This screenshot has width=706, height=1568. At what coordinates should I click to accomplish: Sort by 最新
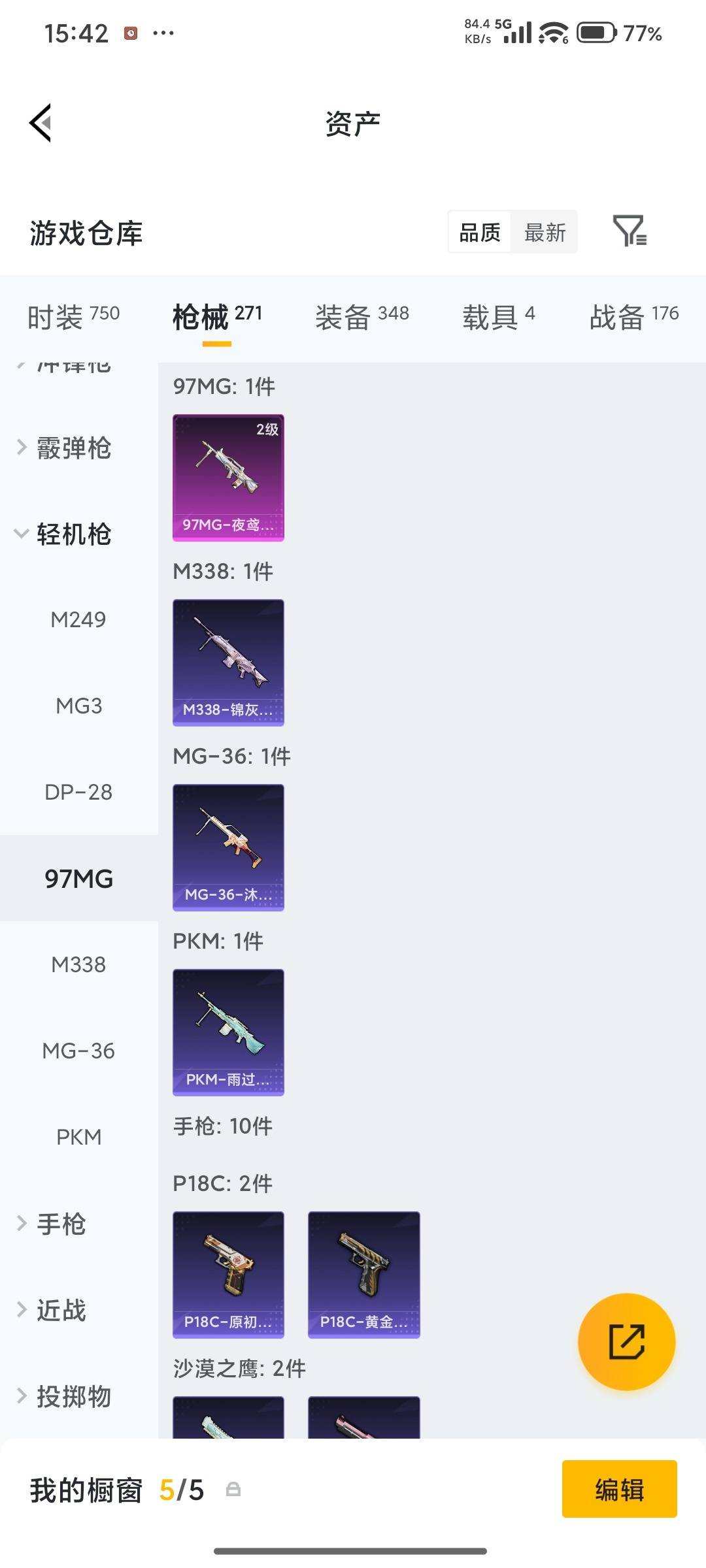(x=545, y=232)
